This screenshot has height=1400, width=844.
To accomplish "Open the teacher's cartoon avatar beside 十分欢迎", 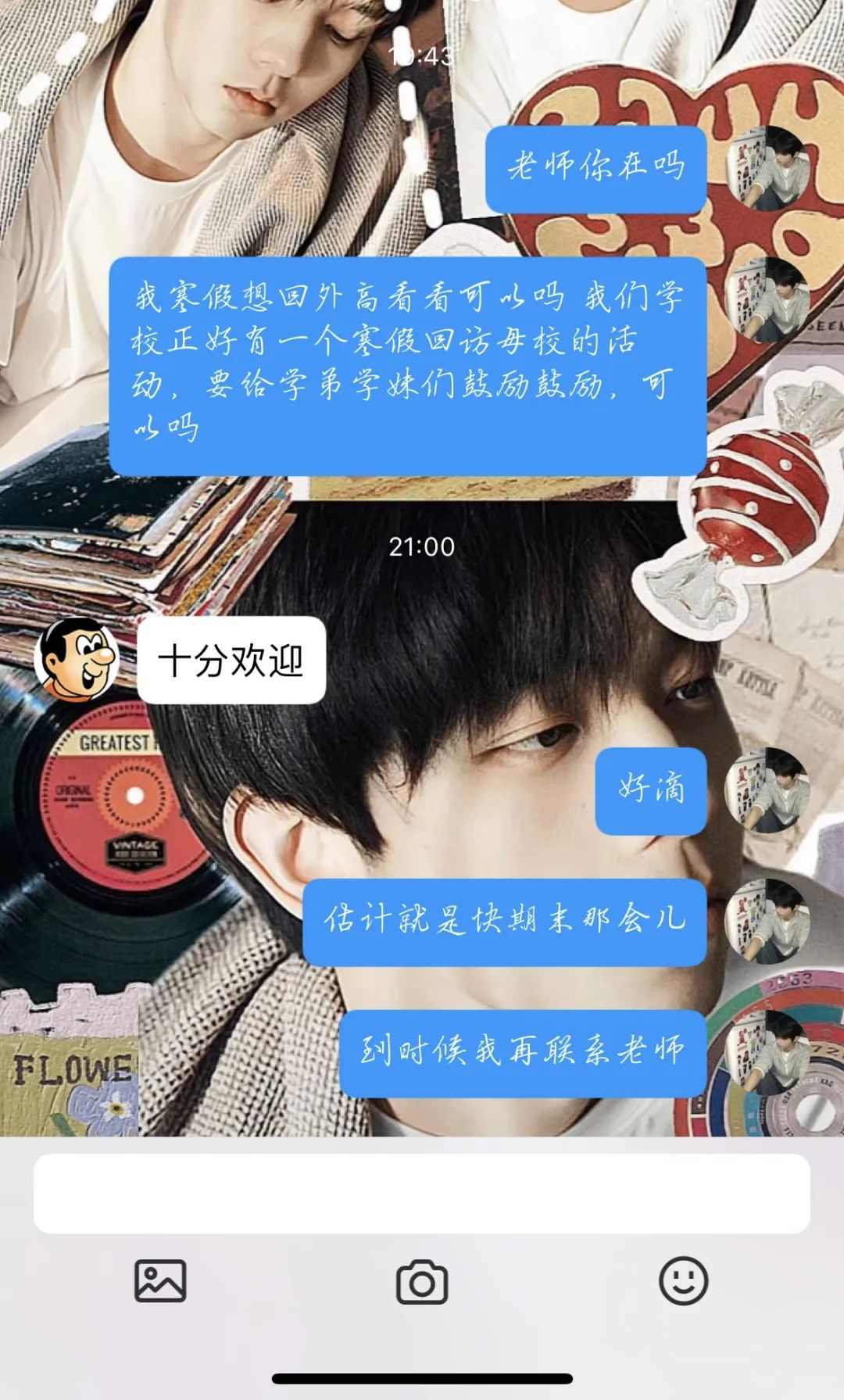I will click(77, 658).
